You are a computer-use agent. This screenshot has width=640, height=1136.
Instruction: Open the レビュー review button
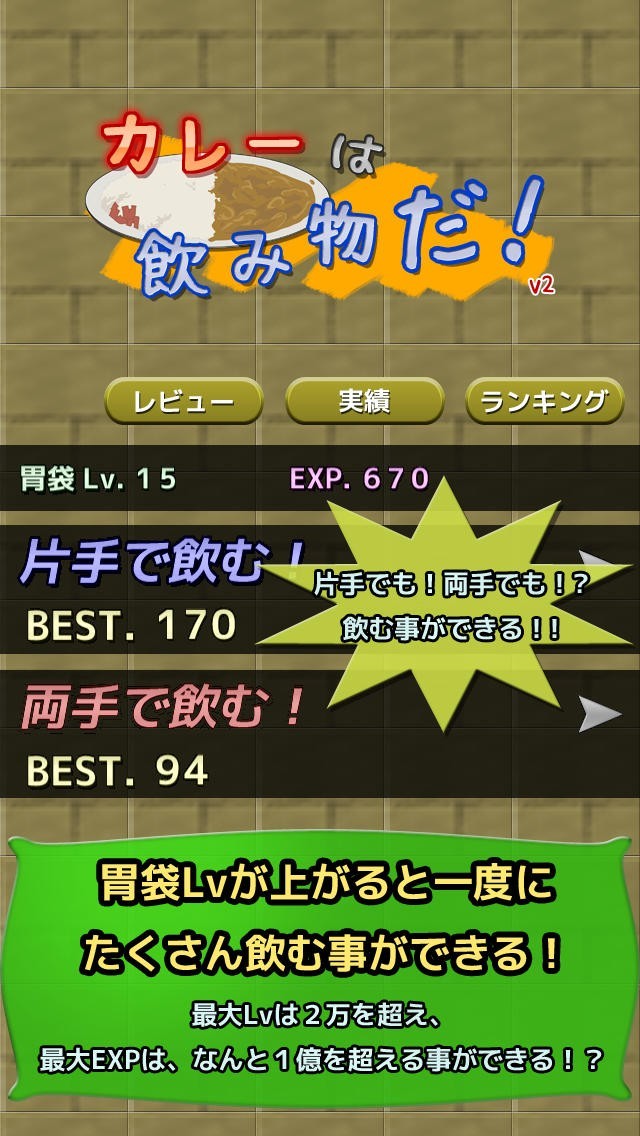[184, 402]
